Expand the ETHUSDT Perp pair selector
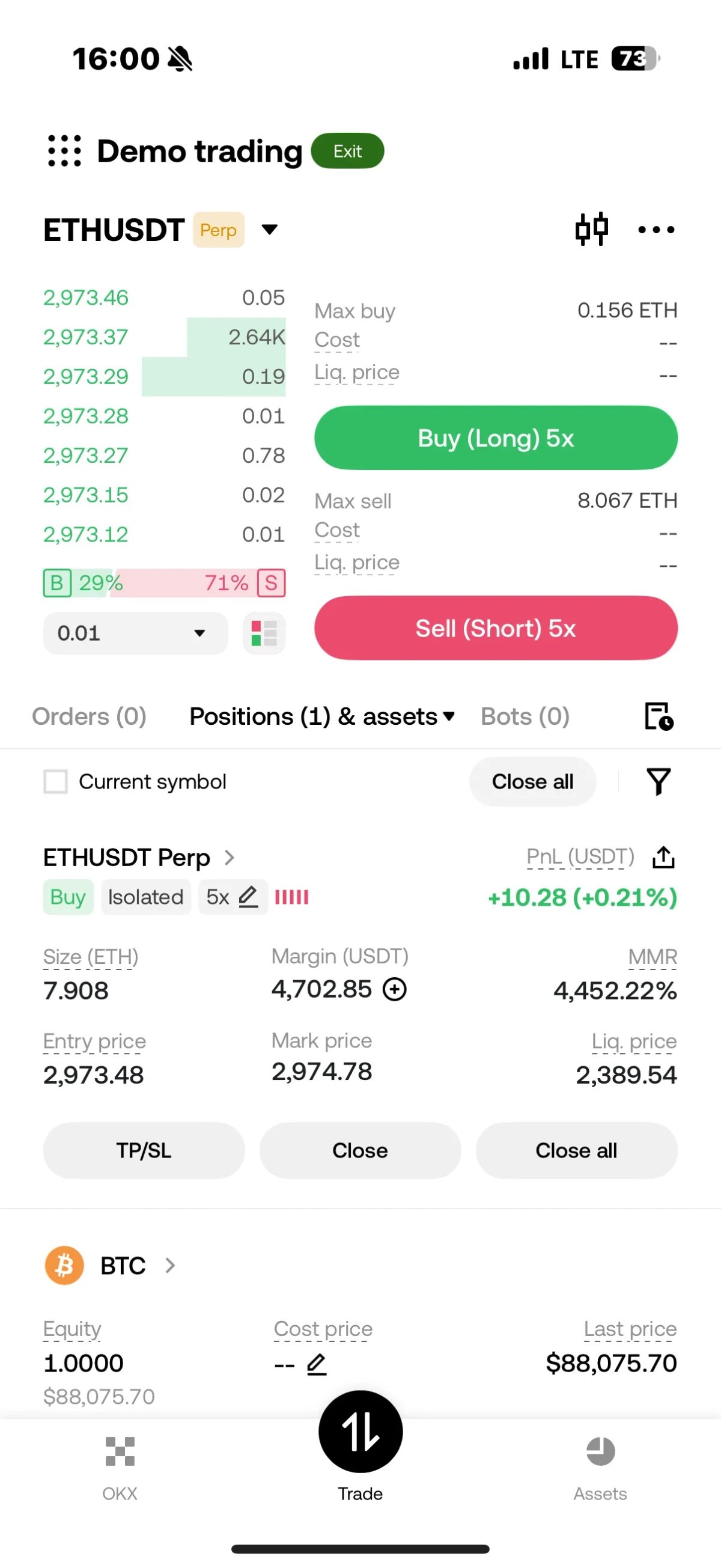 [269, 230]
